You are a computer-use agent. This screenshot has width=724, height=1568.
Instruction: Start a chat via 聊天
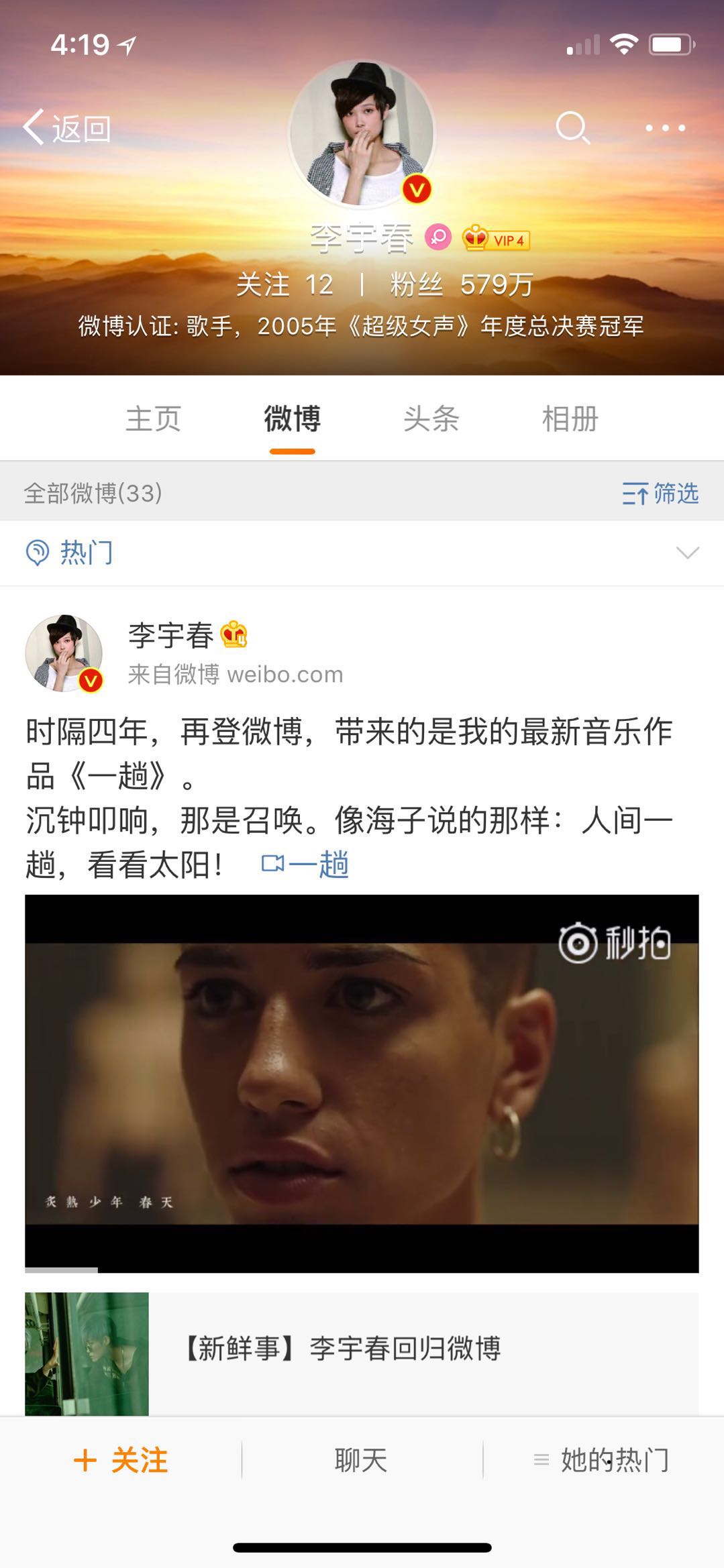tap(361, 1460)
